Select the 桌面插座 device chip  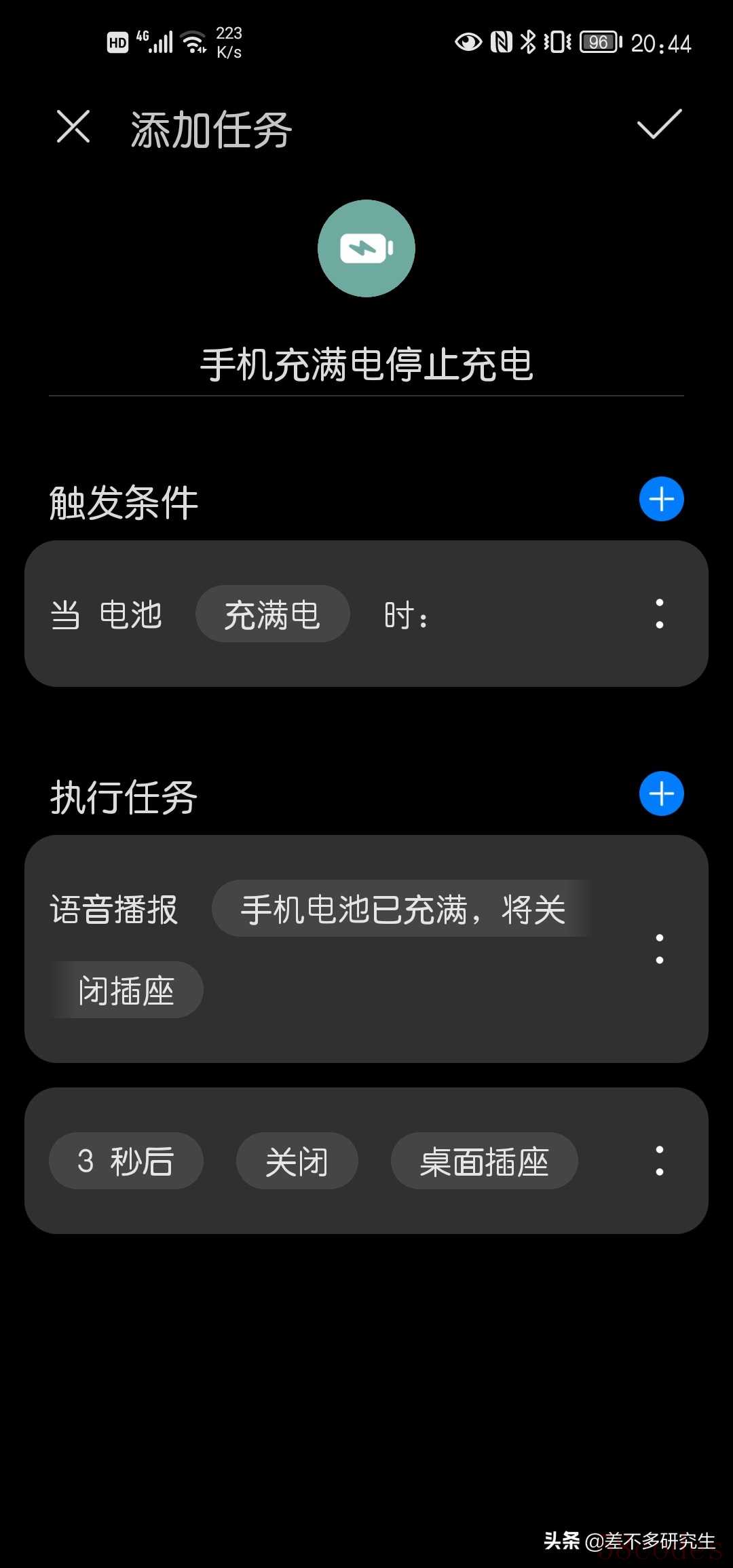click(x=485, y=1161)
